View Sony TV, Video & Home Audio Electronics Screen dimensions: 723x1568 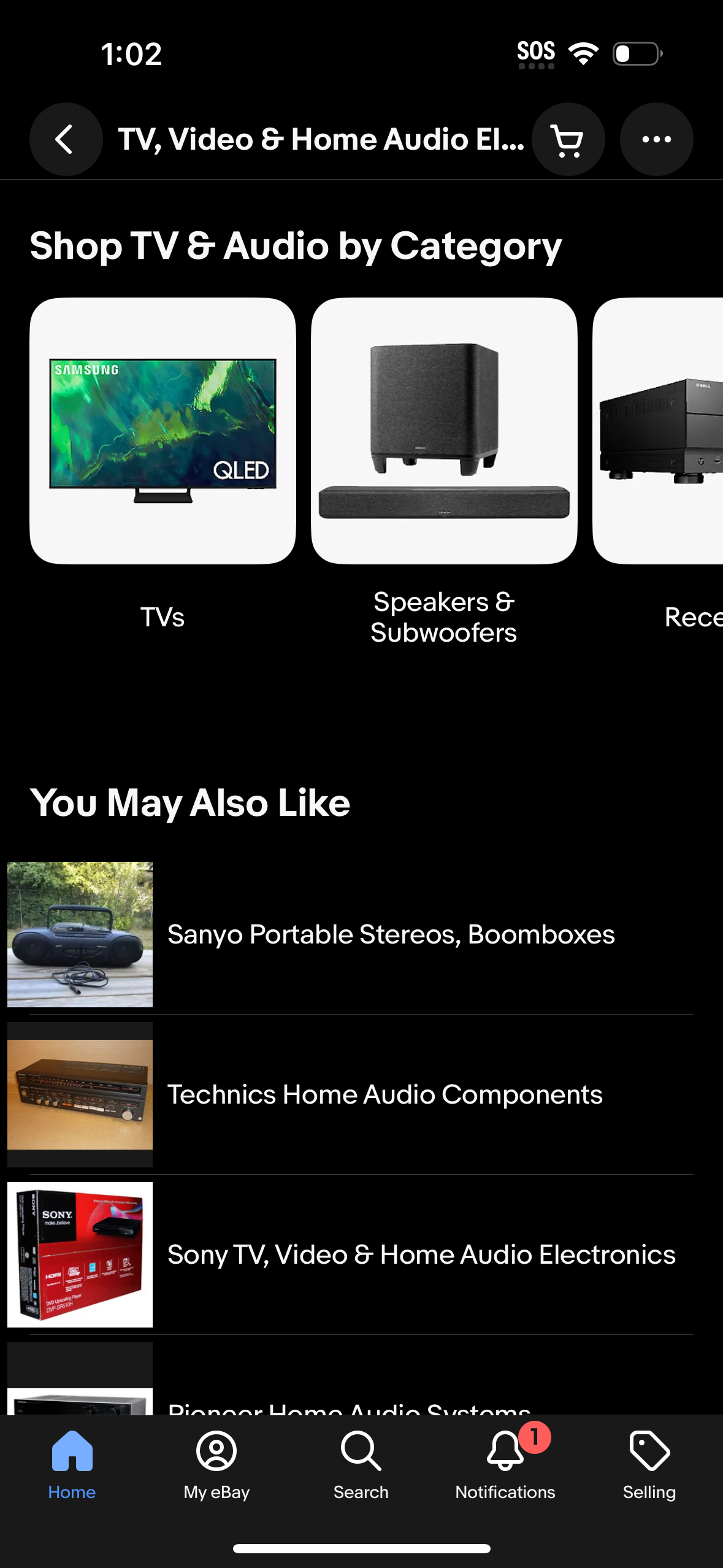361,1255
